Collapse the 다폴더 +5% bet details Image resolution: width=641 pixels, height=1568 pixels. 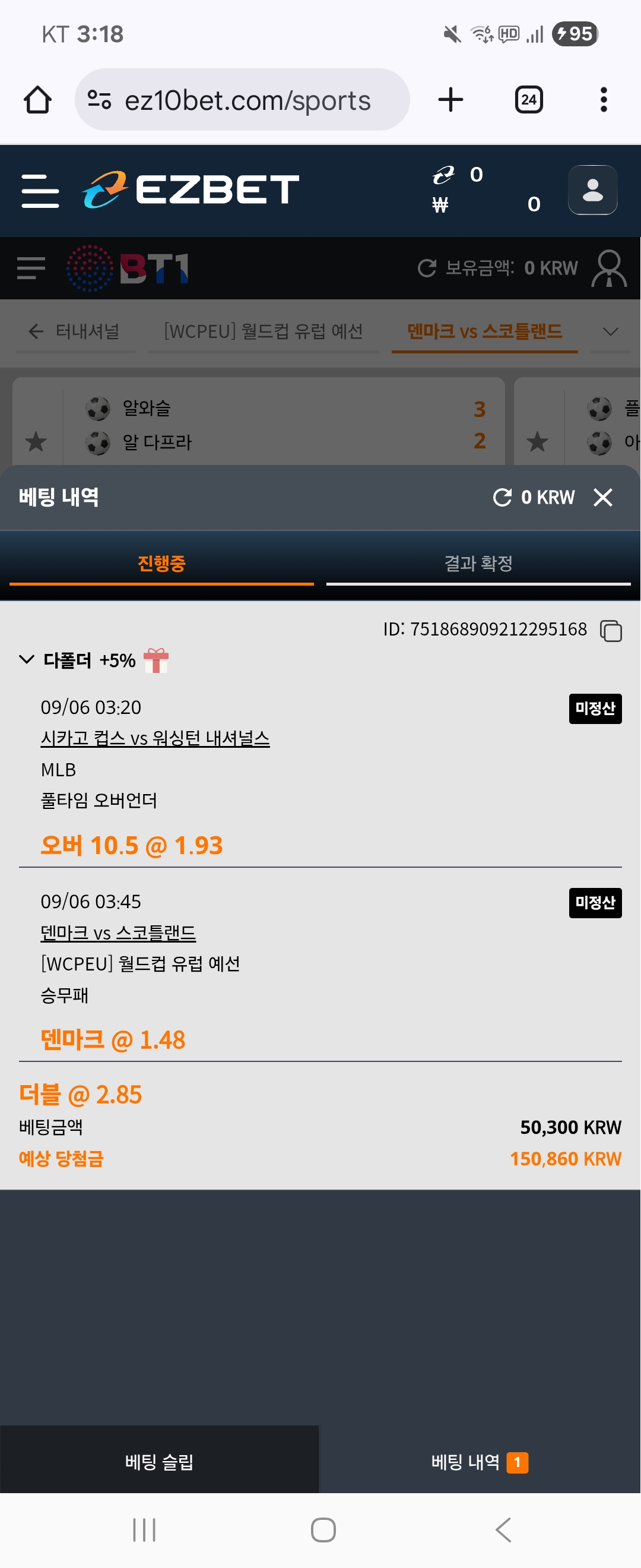27,660
